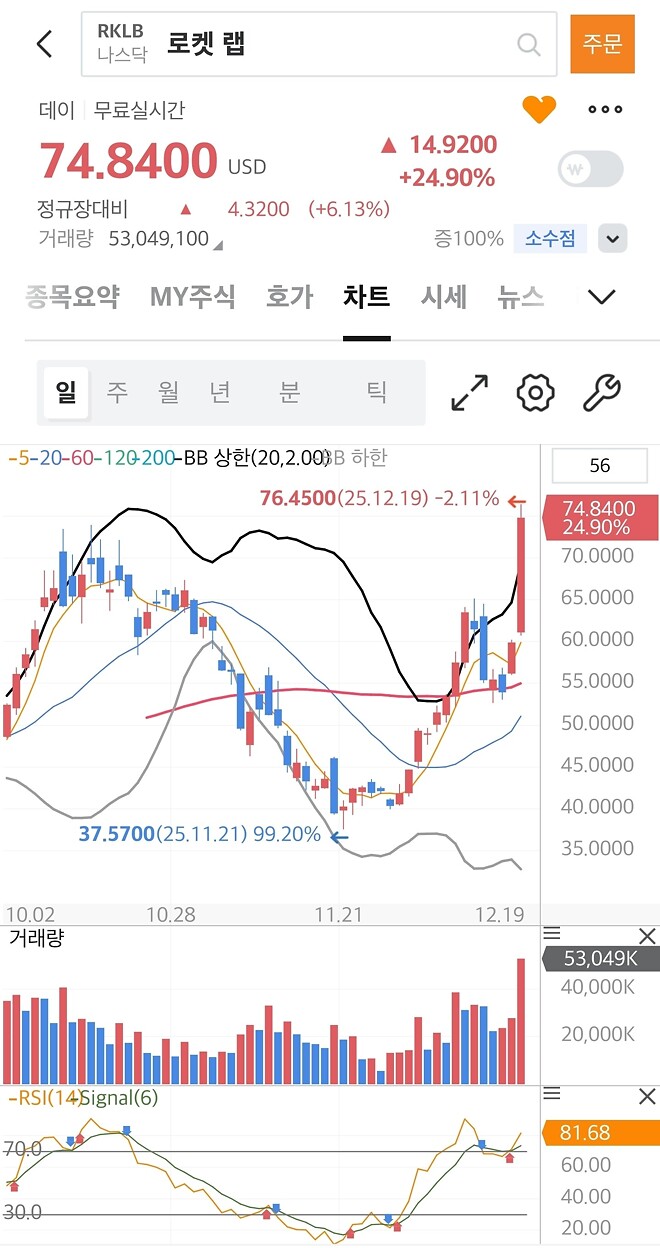Open chart settings gear
This screenshot has height=1248, width=660.
tap(536, 393)
